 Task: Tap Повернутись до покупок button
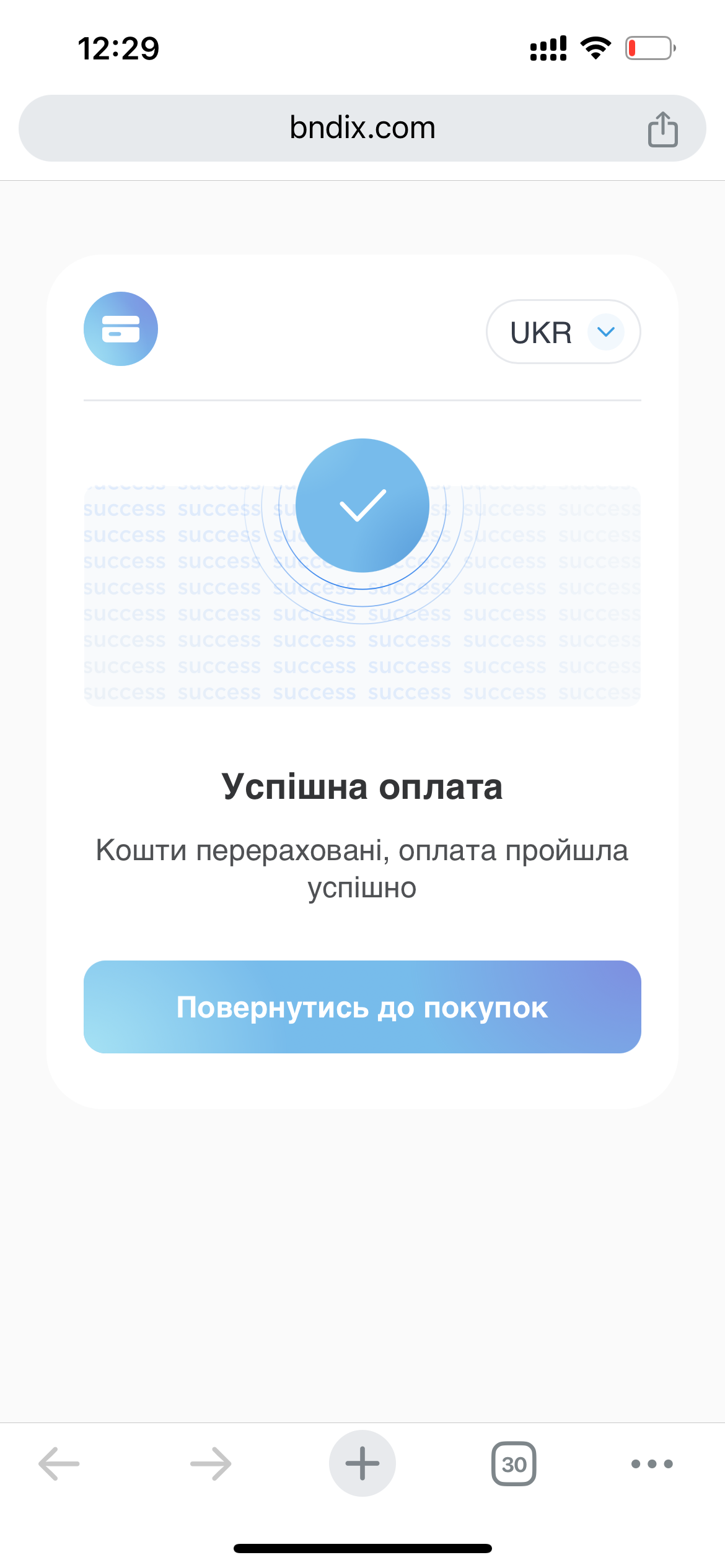coord(362,1007)
